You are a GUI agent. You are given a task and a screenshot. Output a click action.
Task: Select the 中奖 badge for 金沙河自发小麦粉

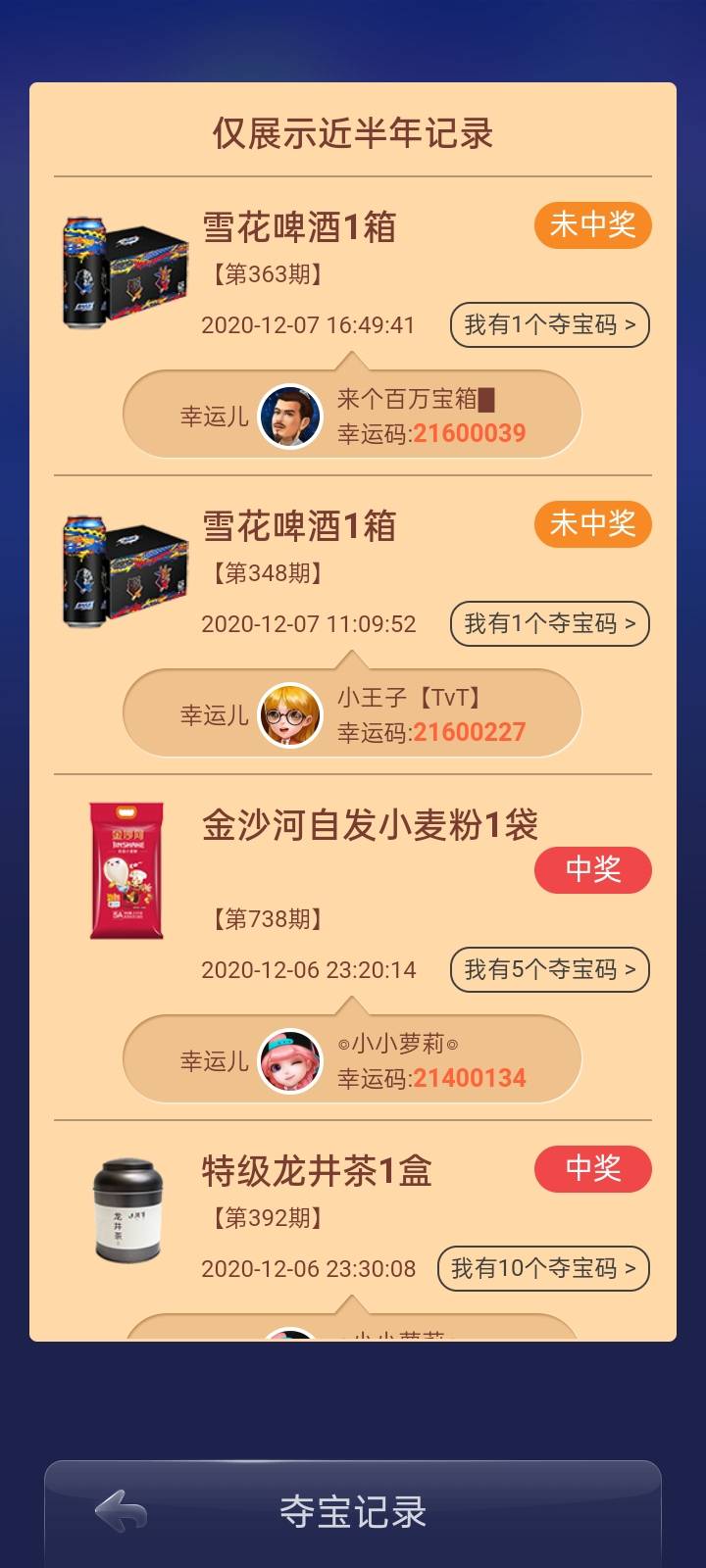pos(592,868)
